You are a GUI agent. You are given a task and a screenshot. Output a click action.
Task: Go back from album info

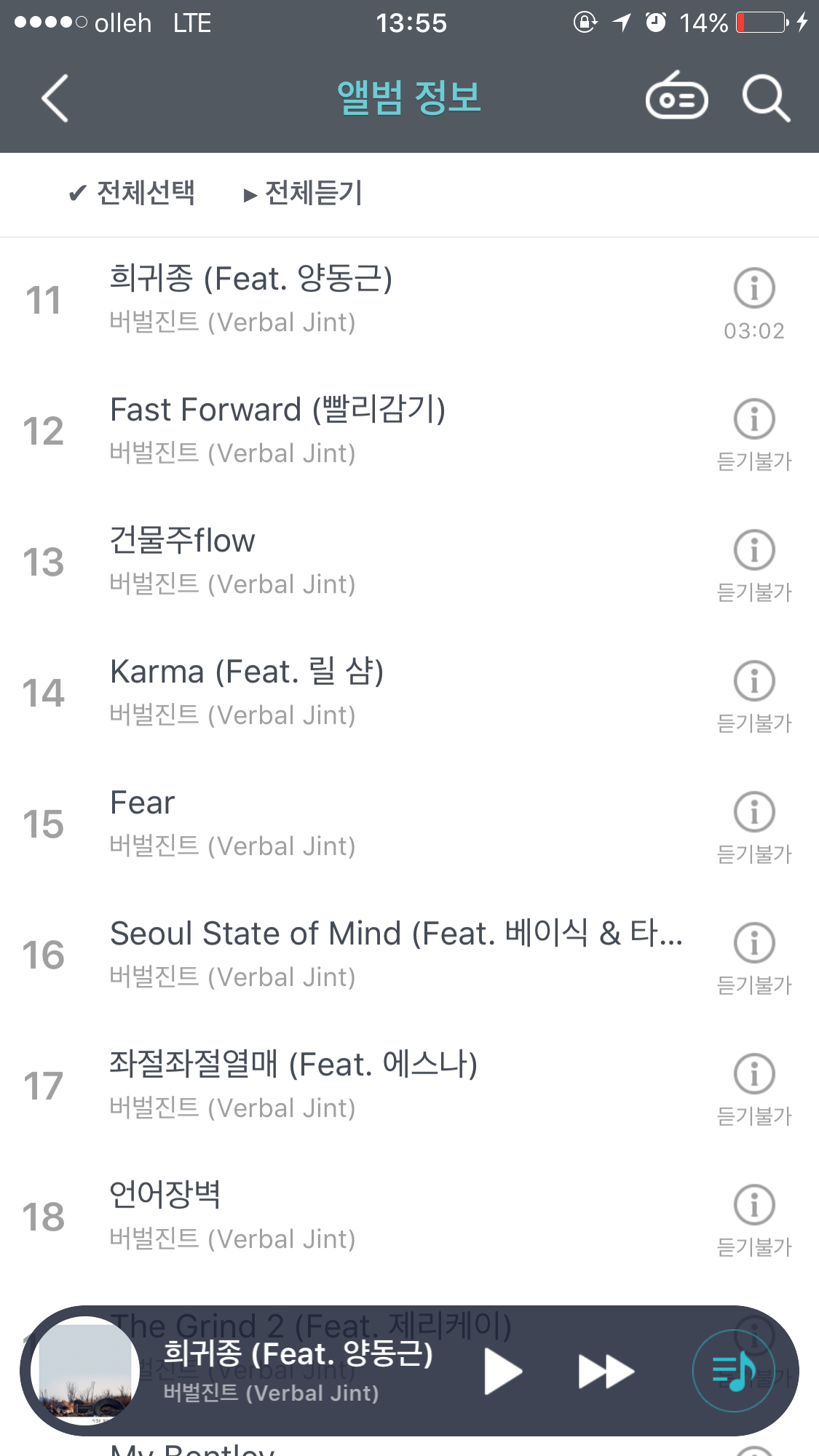click(x=55, y=98)
